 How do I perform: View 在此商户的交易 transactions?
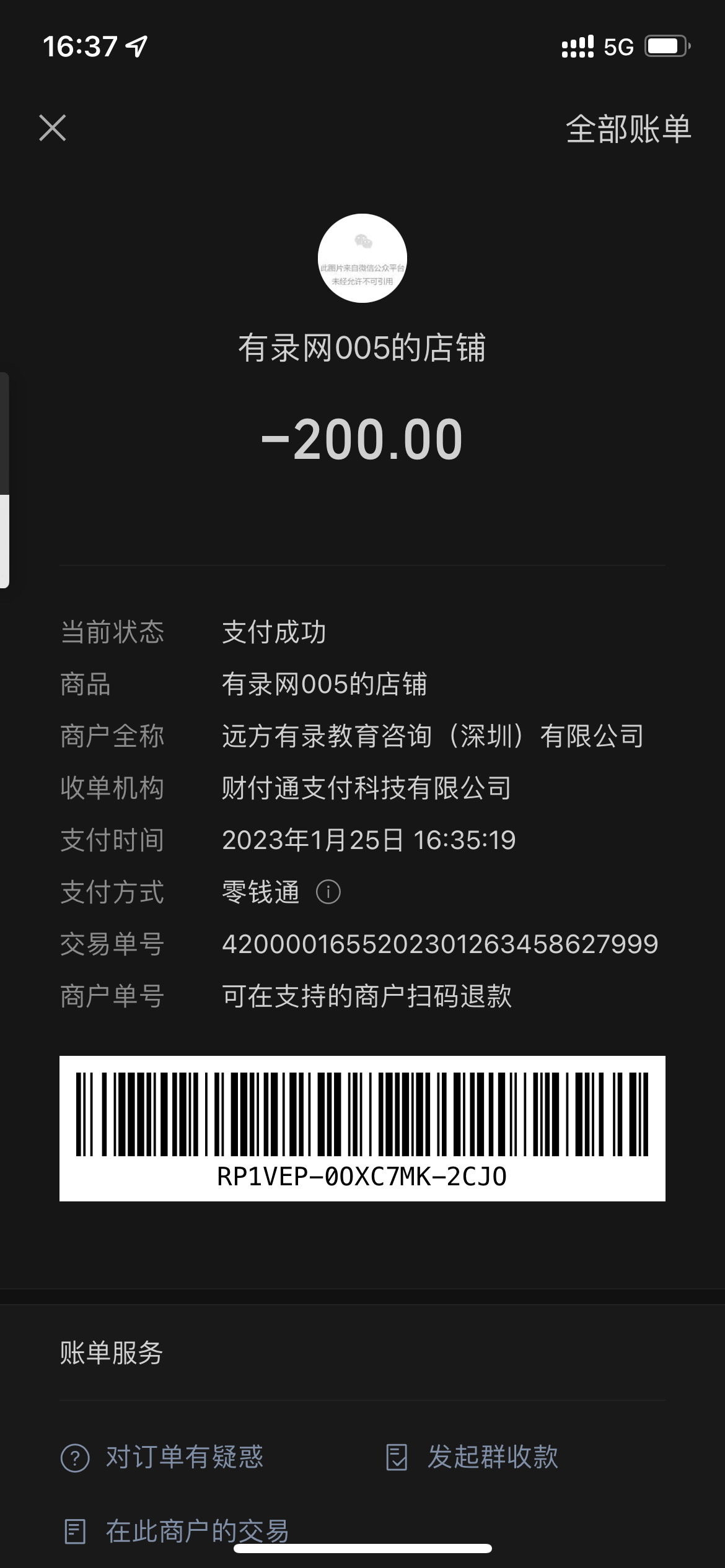177,1531
